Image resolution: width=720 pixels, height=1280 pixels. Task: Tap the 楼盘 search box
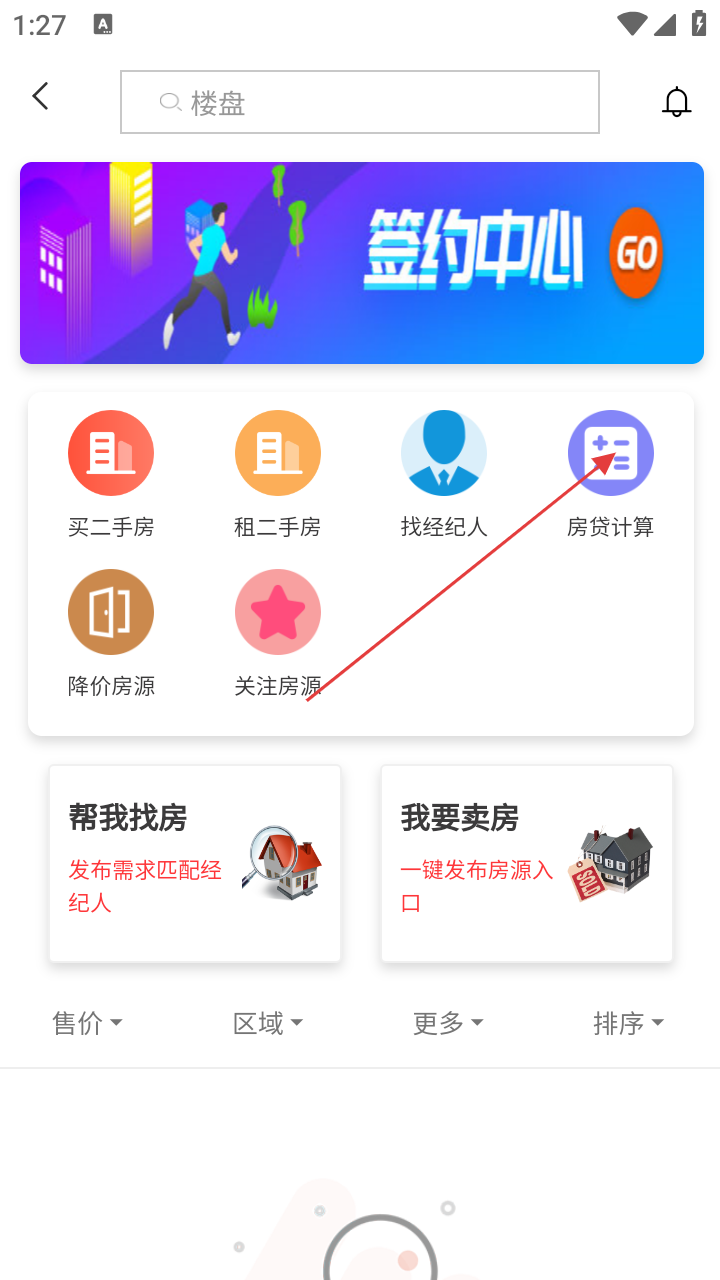(x=360, y=102)
